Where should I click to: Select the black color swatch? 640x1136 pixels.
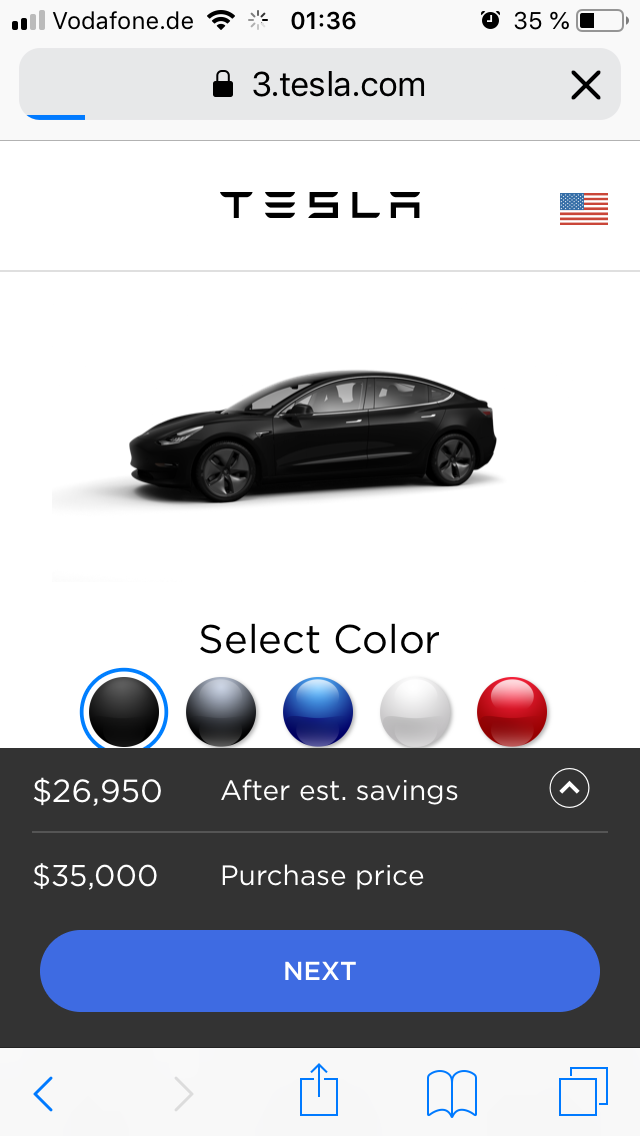pyautogui.click(x=124, y=711)
